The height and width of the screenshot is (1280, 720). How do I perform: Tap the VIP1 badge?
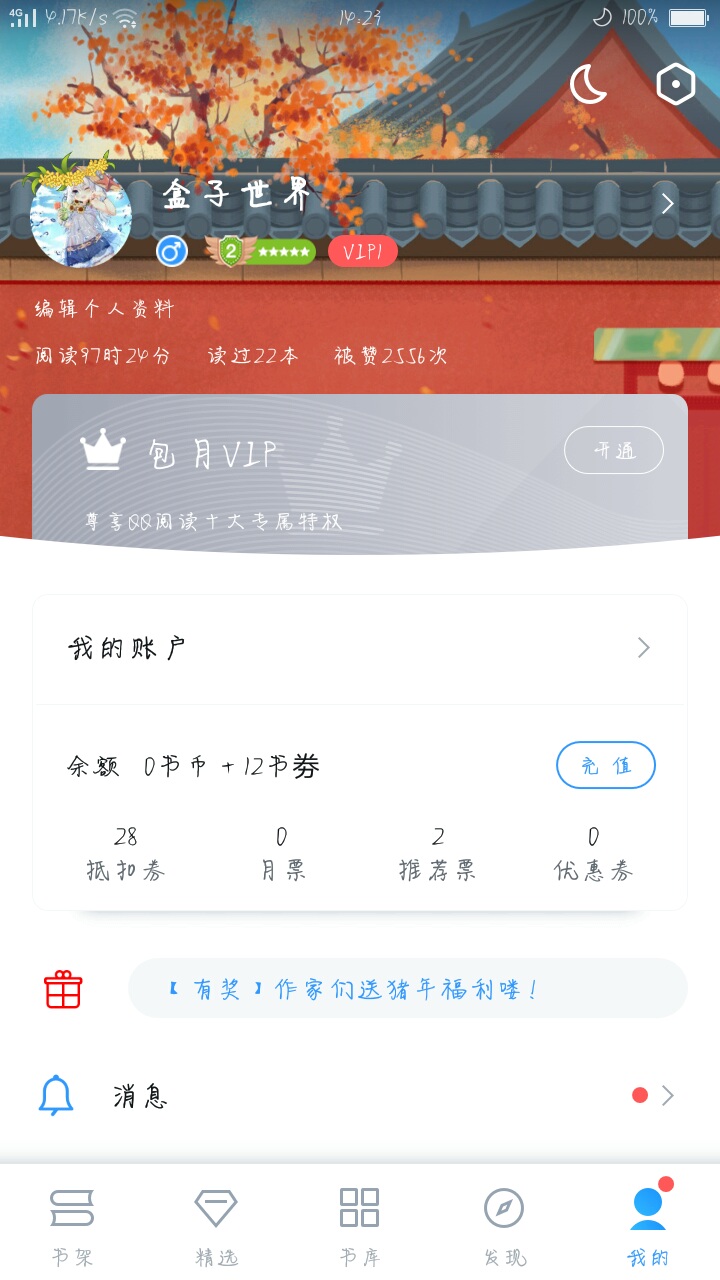click(x=363, y=252)
